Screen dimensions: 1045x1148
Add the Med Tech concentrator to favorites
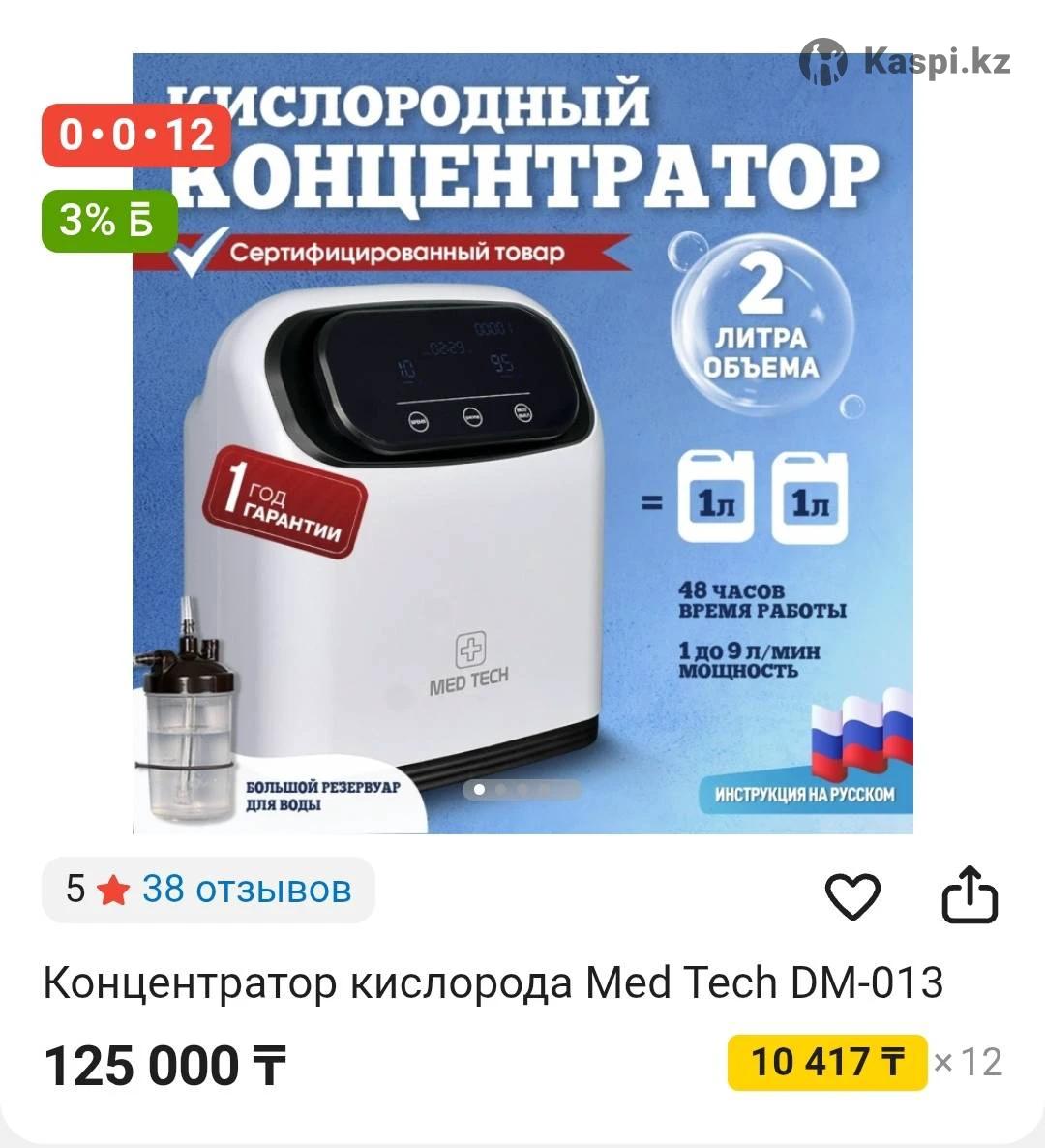pos(852,895)
